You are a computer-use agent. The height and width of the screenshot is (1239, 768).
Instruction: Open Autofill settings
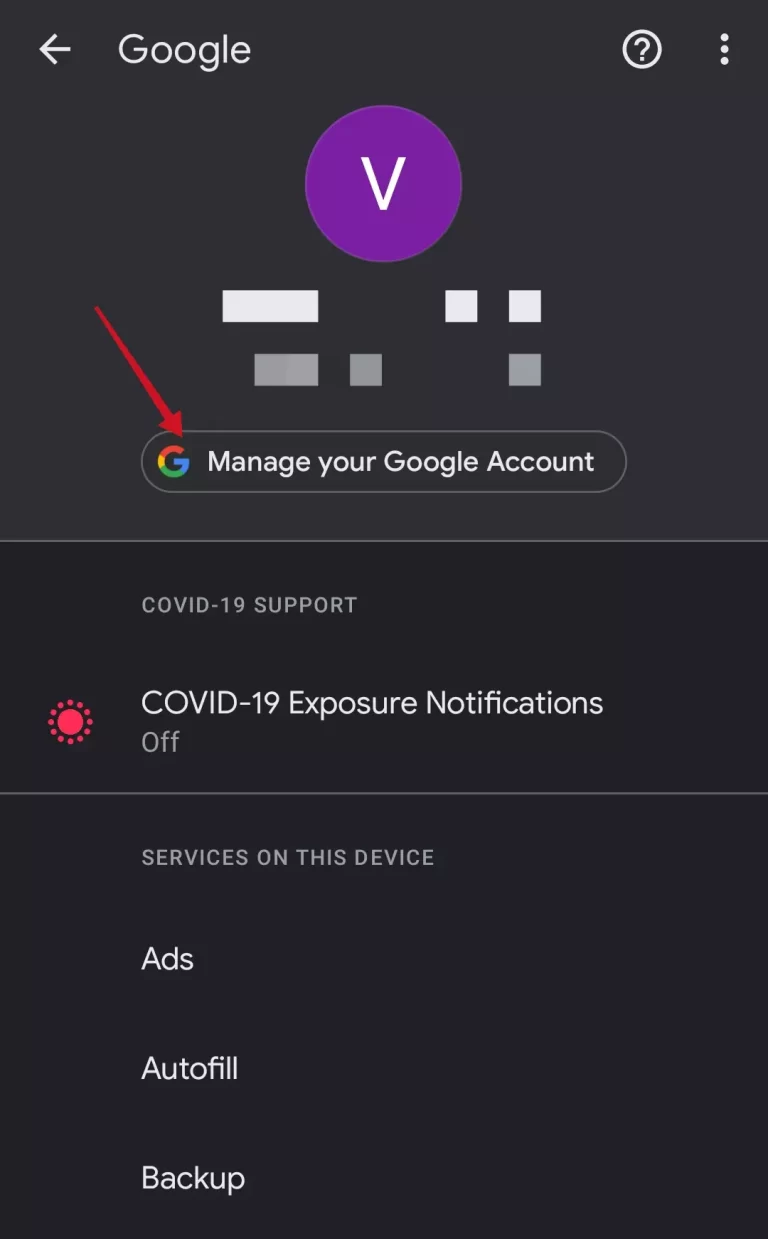pyautogui.click(x=384, y=1069)
